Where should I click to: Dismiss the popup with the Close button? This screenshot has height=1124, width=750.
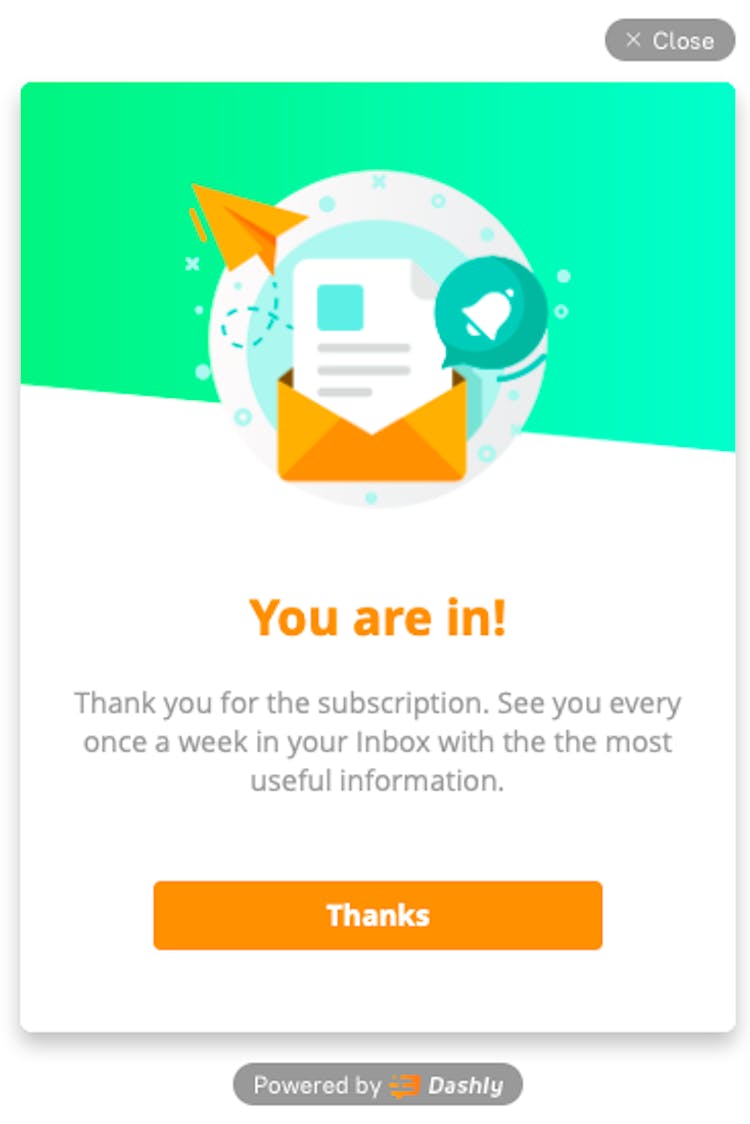(x=670, y=41)
